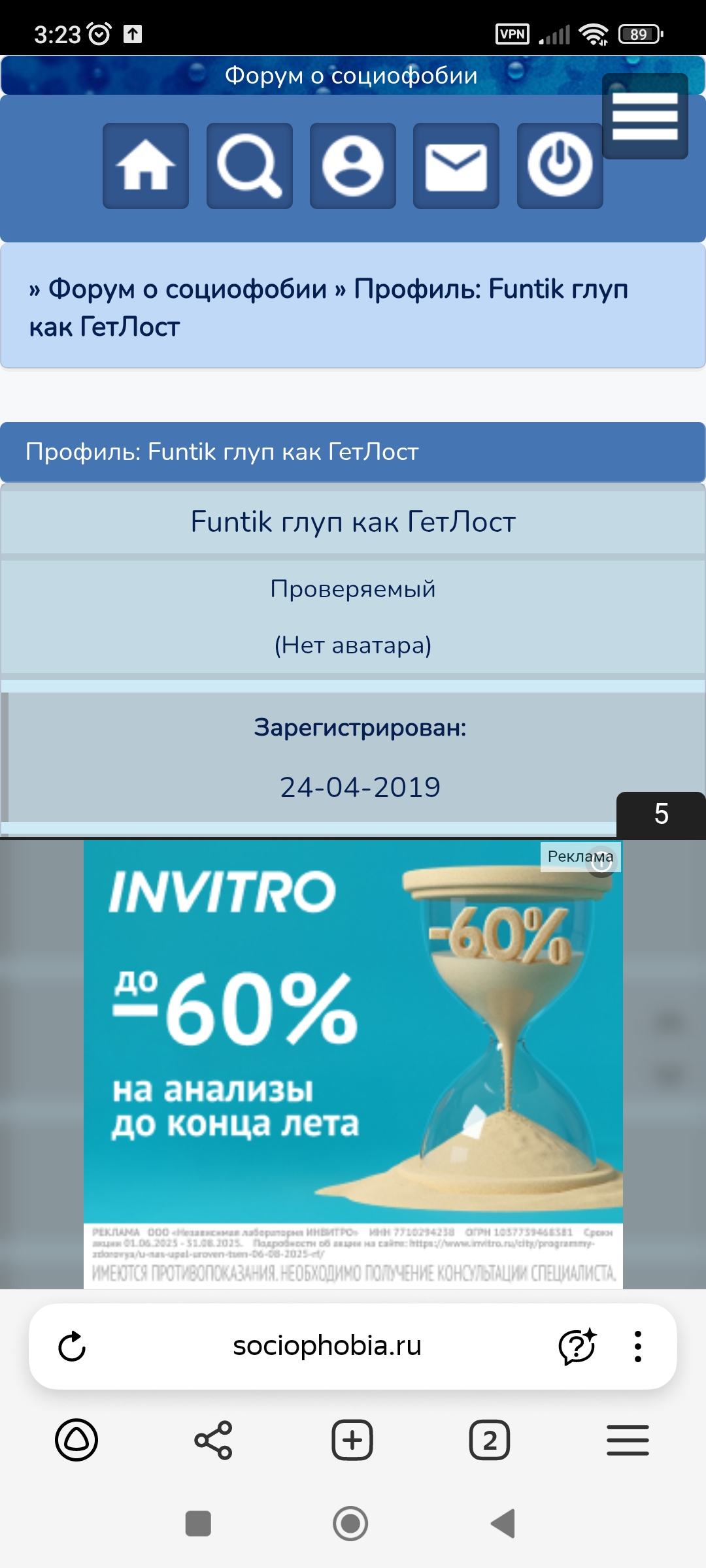Open the browser AI assistant icon
Screen dimensions: 706x1568
(577, 1347)
